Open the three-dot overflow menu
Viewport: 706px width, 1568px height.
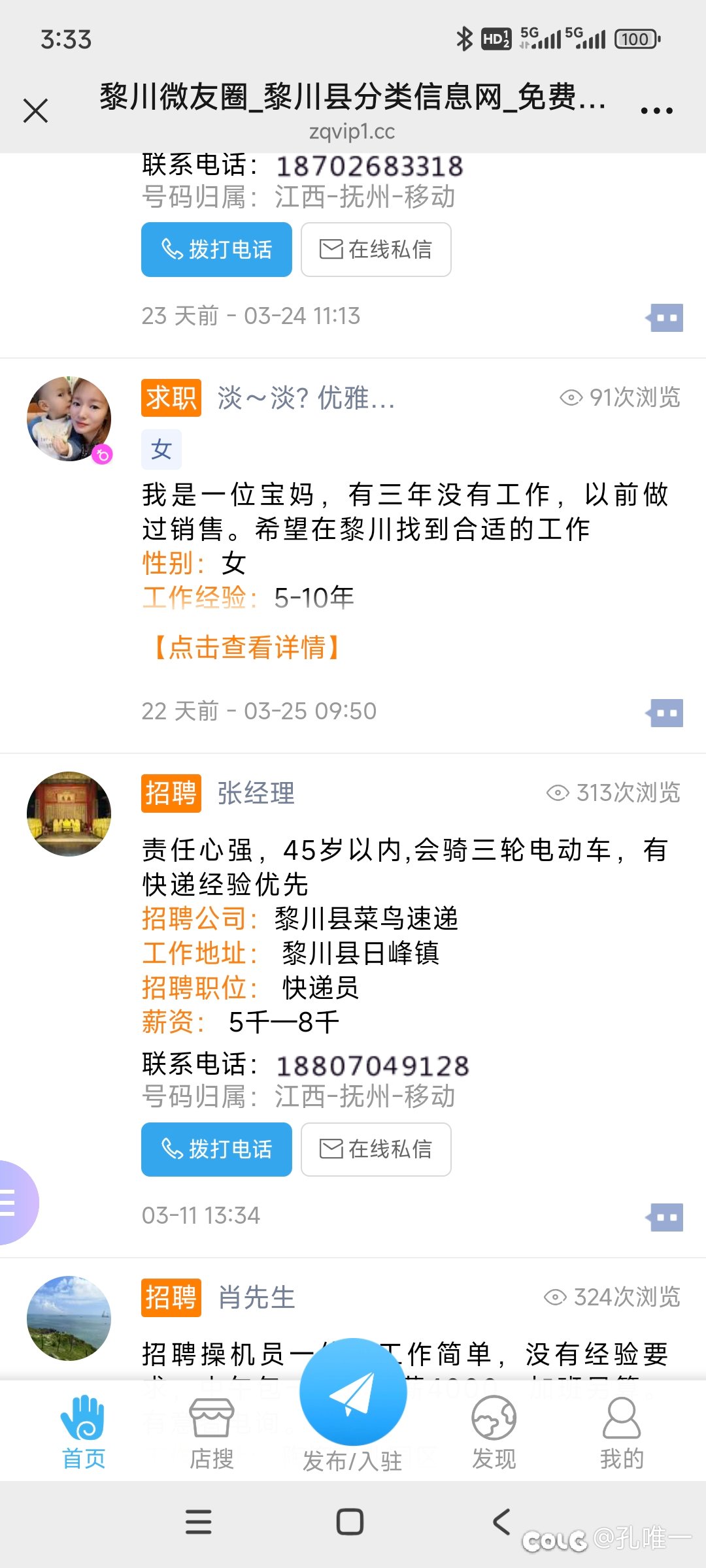click(x=656, y=111)
